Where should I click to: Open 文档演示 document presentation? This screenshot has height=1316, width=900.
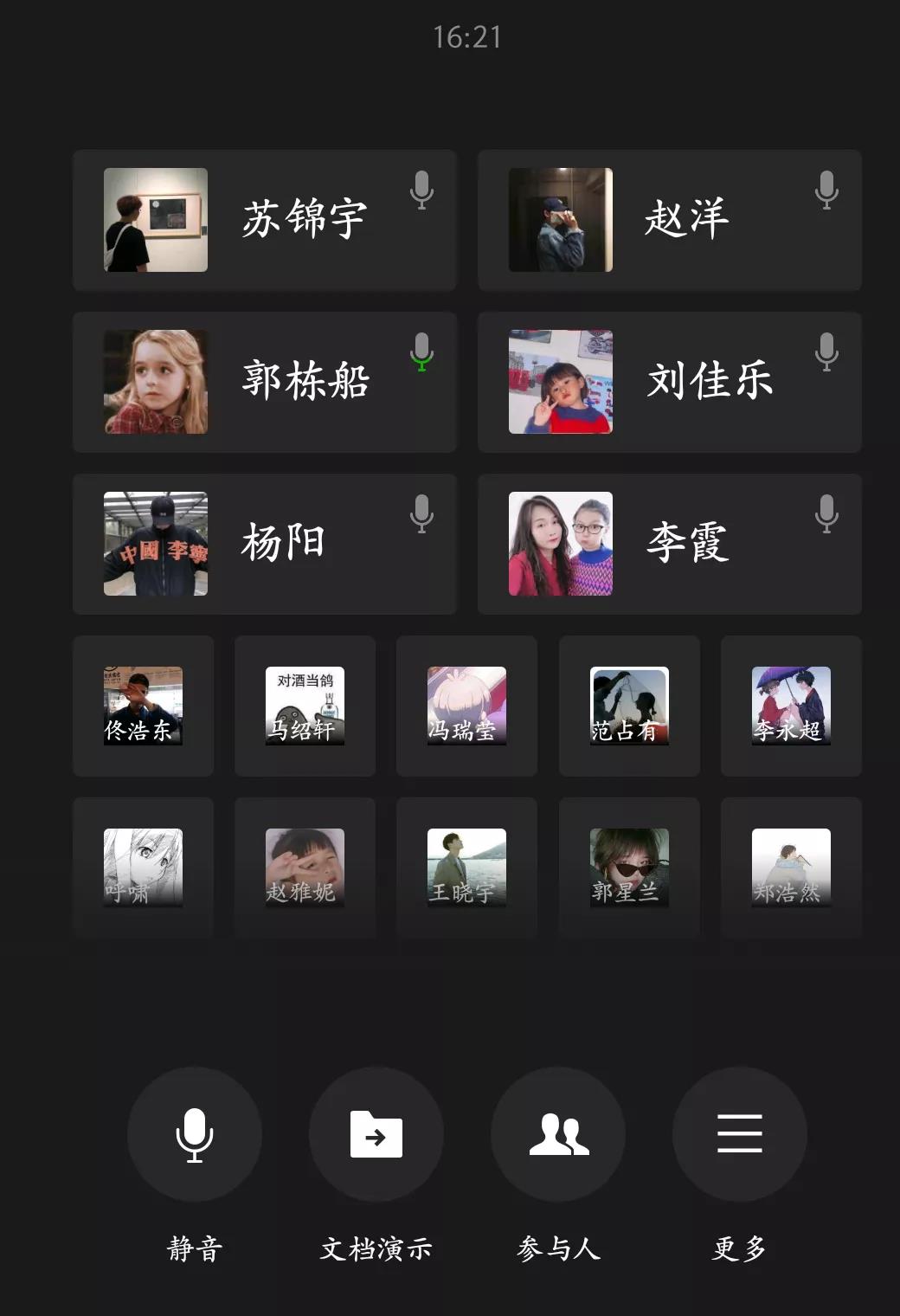(x=376, y=1134)
